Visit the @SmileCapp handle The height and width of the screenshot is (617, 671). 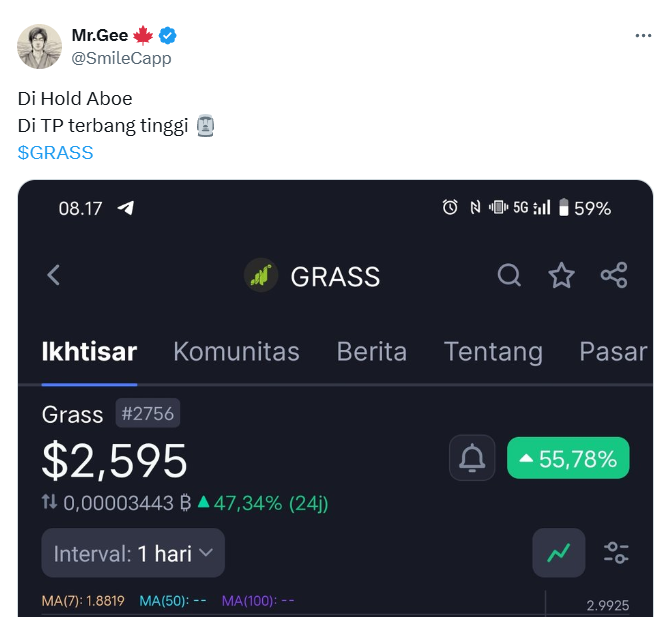[121, 58]
